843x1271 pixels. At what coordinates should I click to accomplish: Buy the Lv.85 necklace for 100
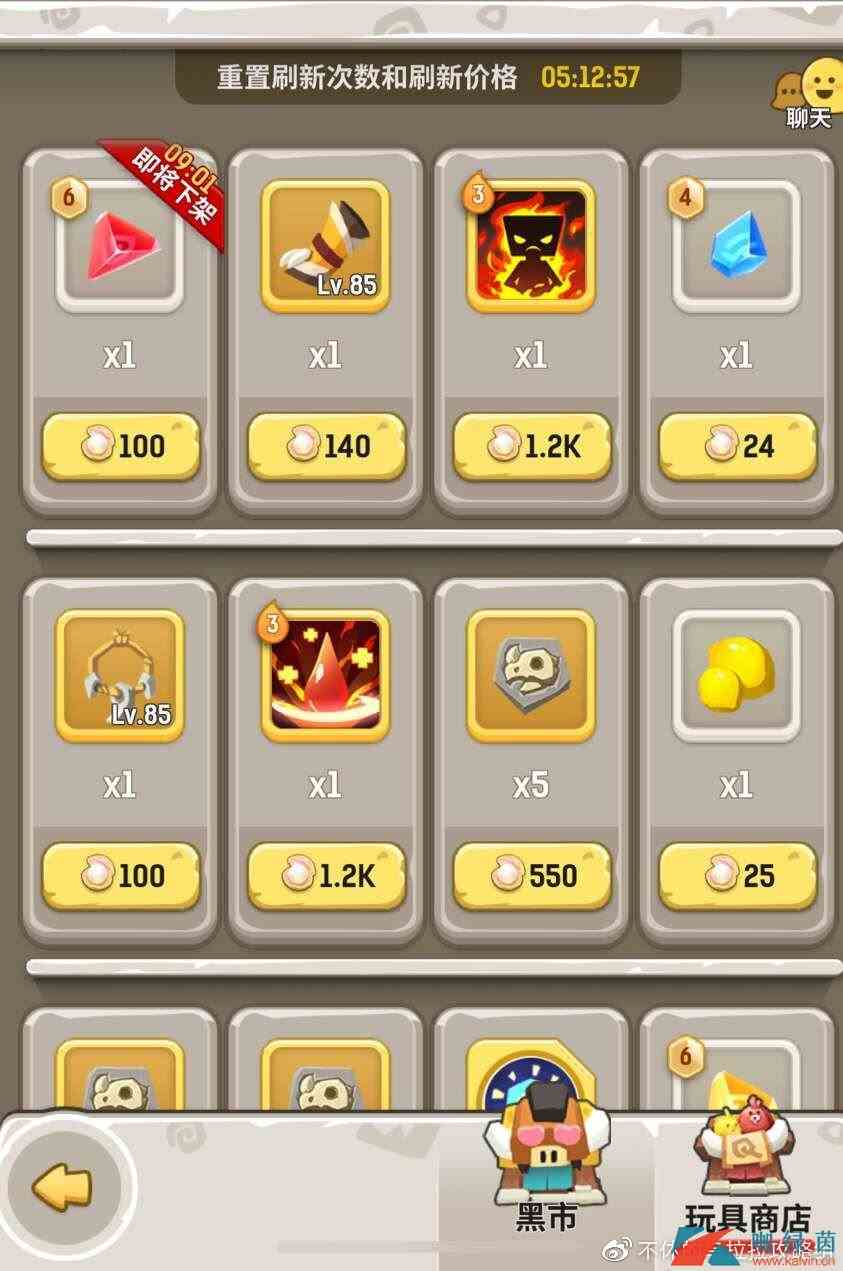(120, 876)
